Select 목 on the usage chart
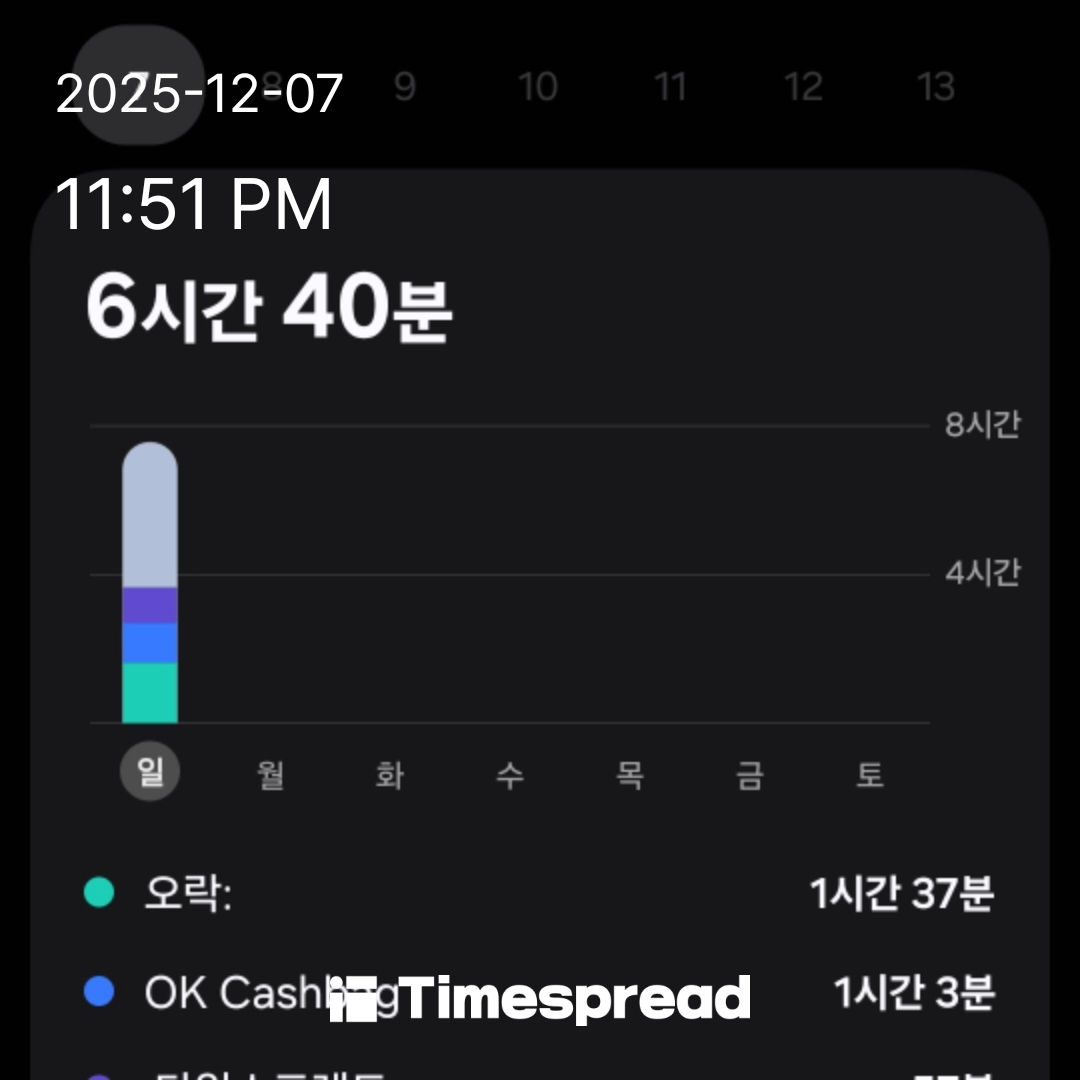 tap(630, 774)
